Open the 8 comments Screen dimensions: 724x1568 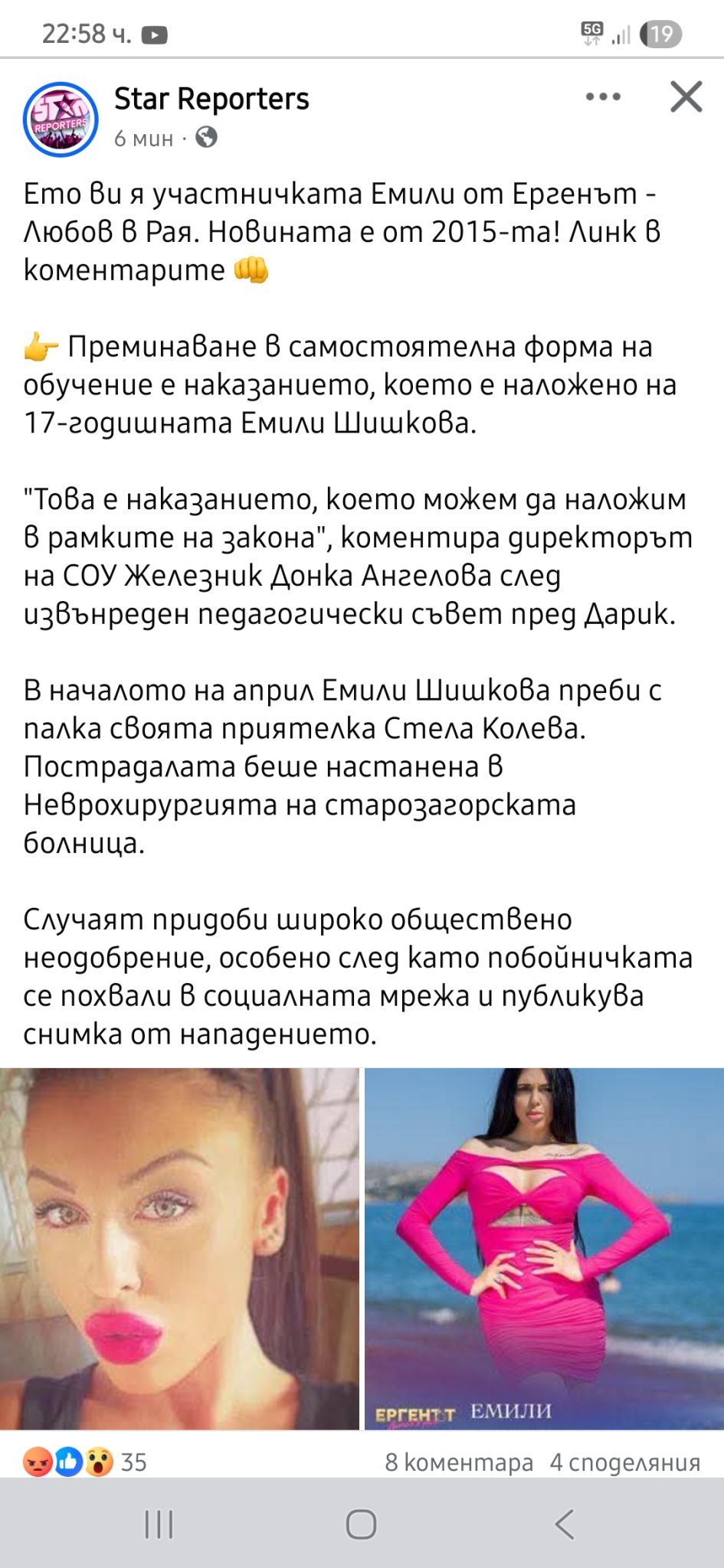pos(458,1462)
